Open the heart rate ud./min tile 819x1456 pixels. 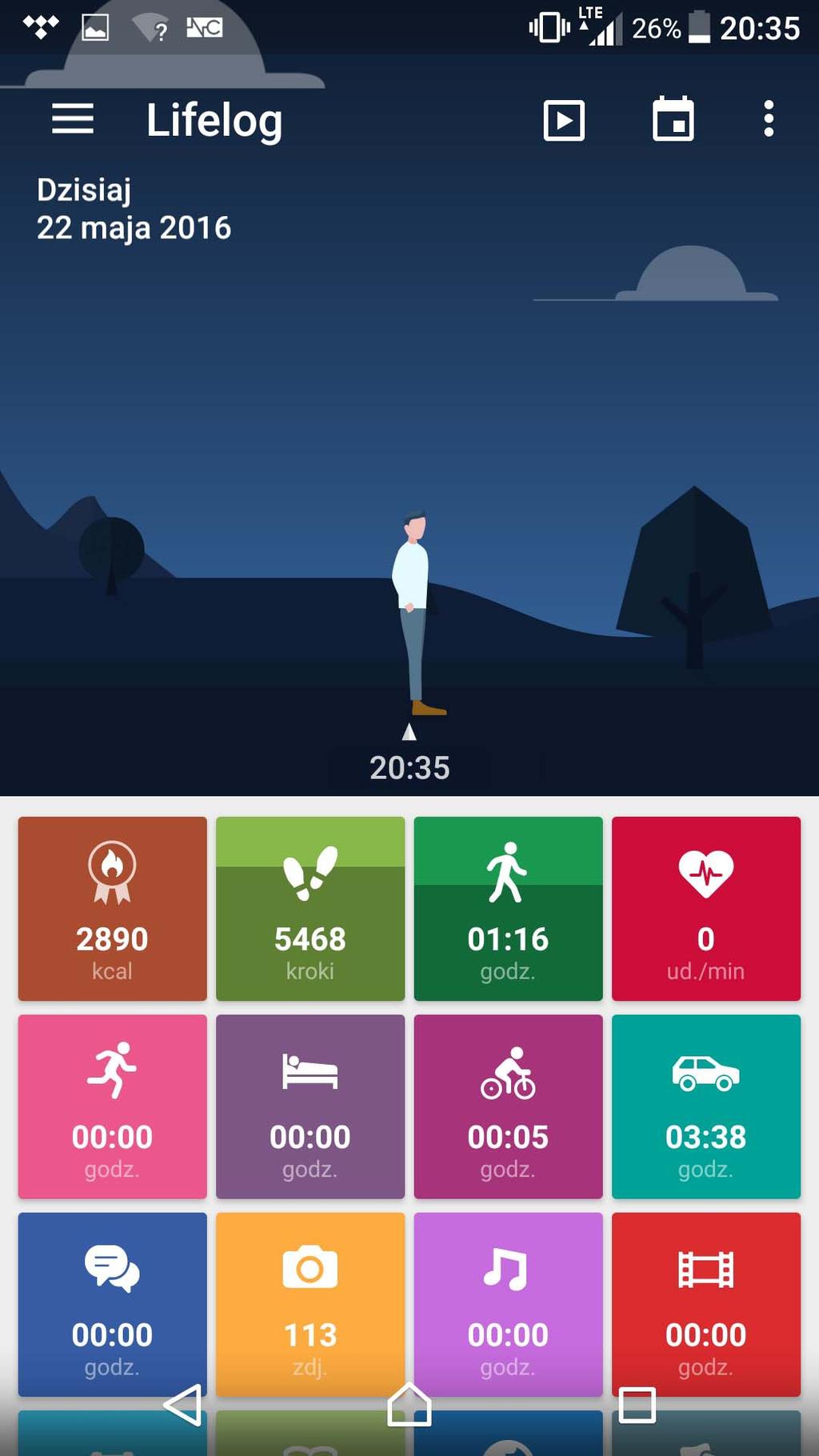(x=705, y=908)
